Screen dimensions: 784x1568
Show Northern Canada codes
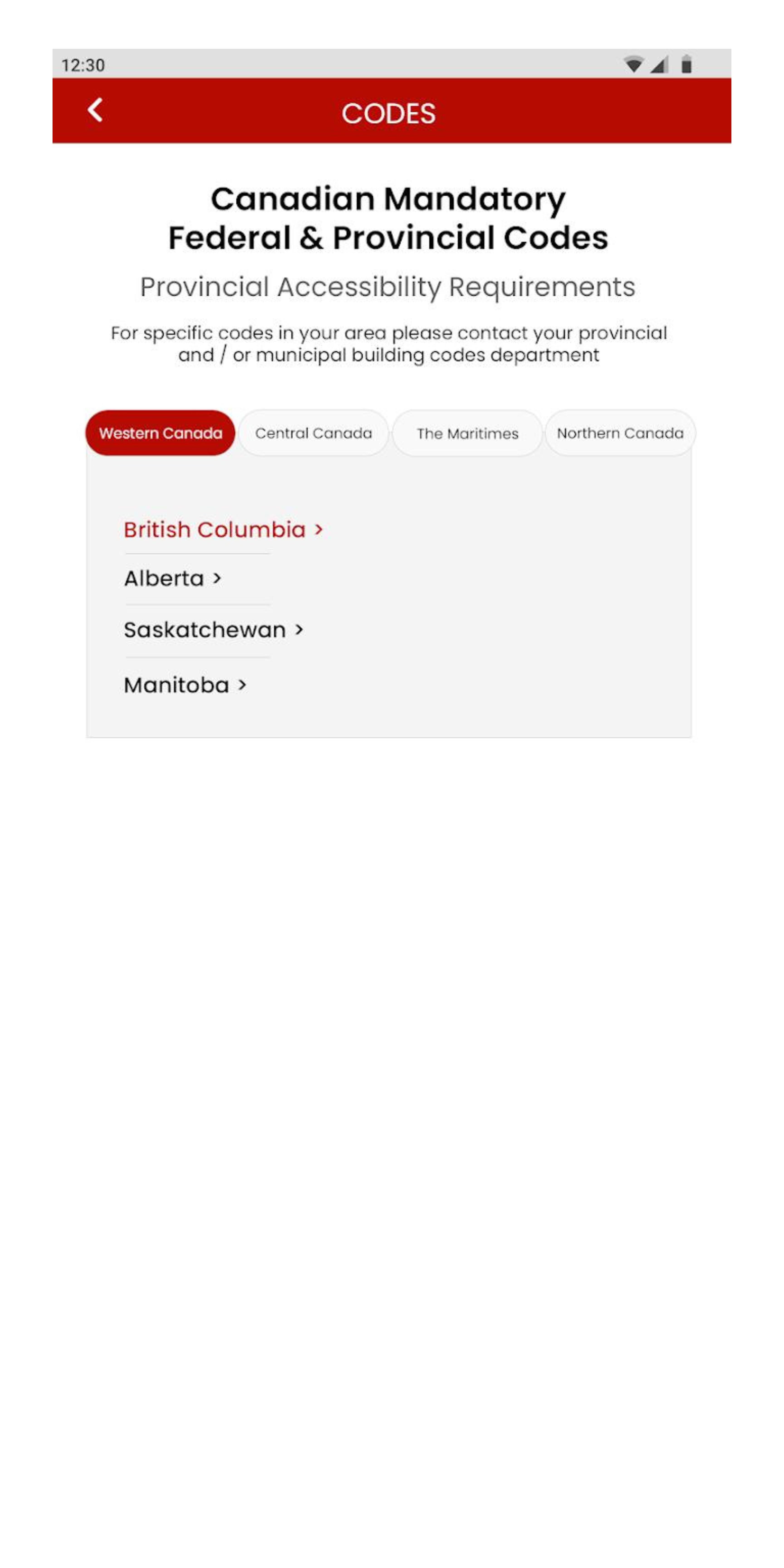click(x=620, y=433)
